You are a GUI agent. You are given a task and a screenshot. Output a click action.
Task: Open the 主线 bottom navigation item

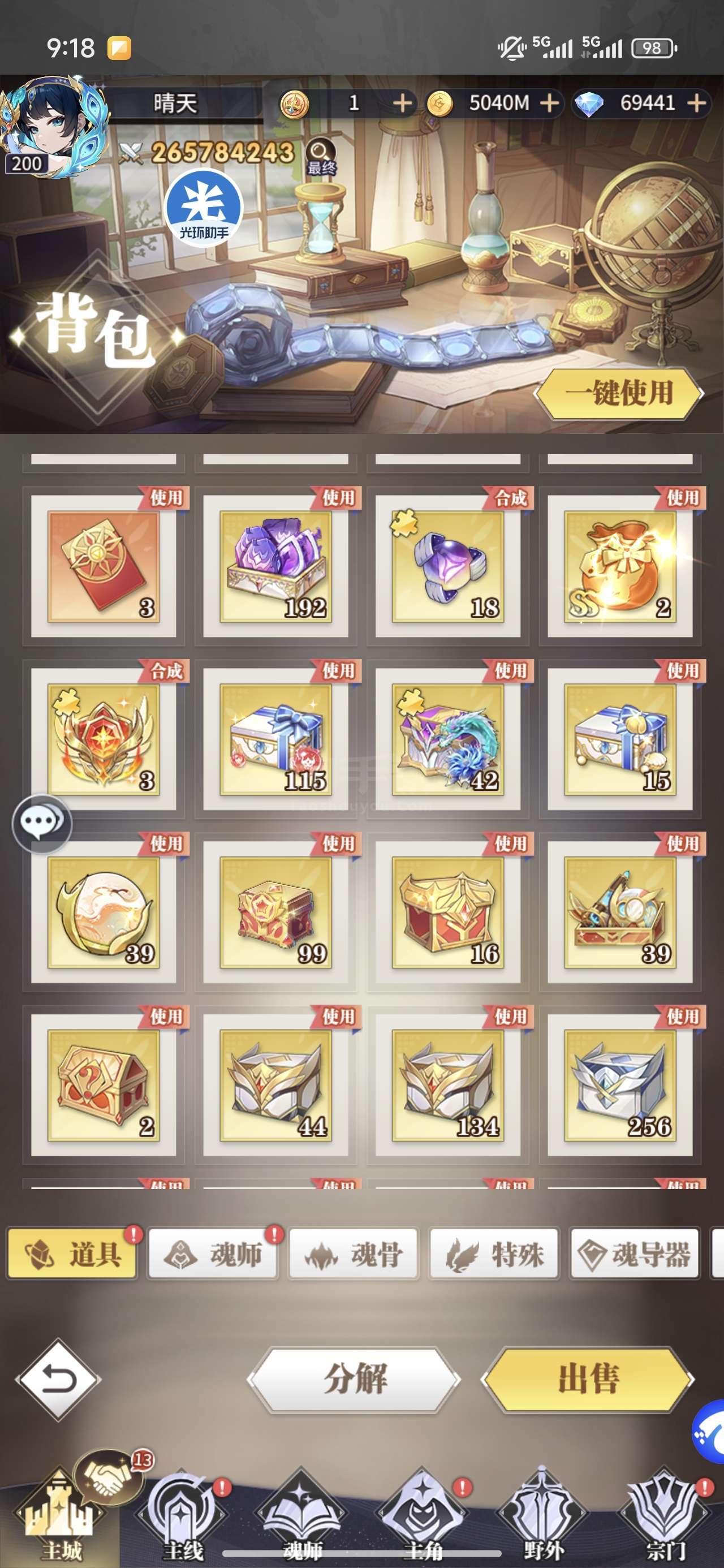point(182,1514)
